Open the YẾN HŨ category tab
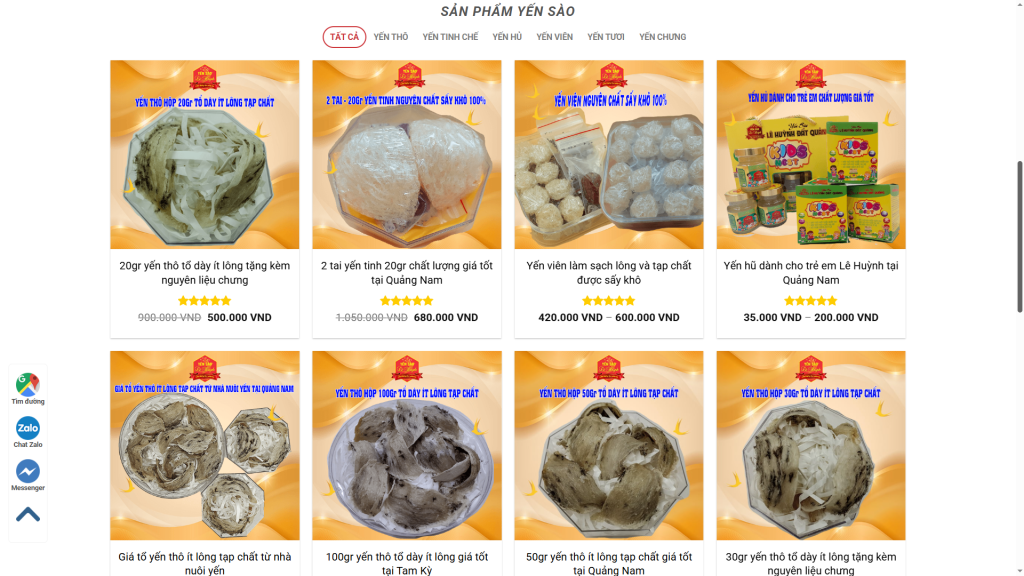1024x576 pixels. coord(507,37)
